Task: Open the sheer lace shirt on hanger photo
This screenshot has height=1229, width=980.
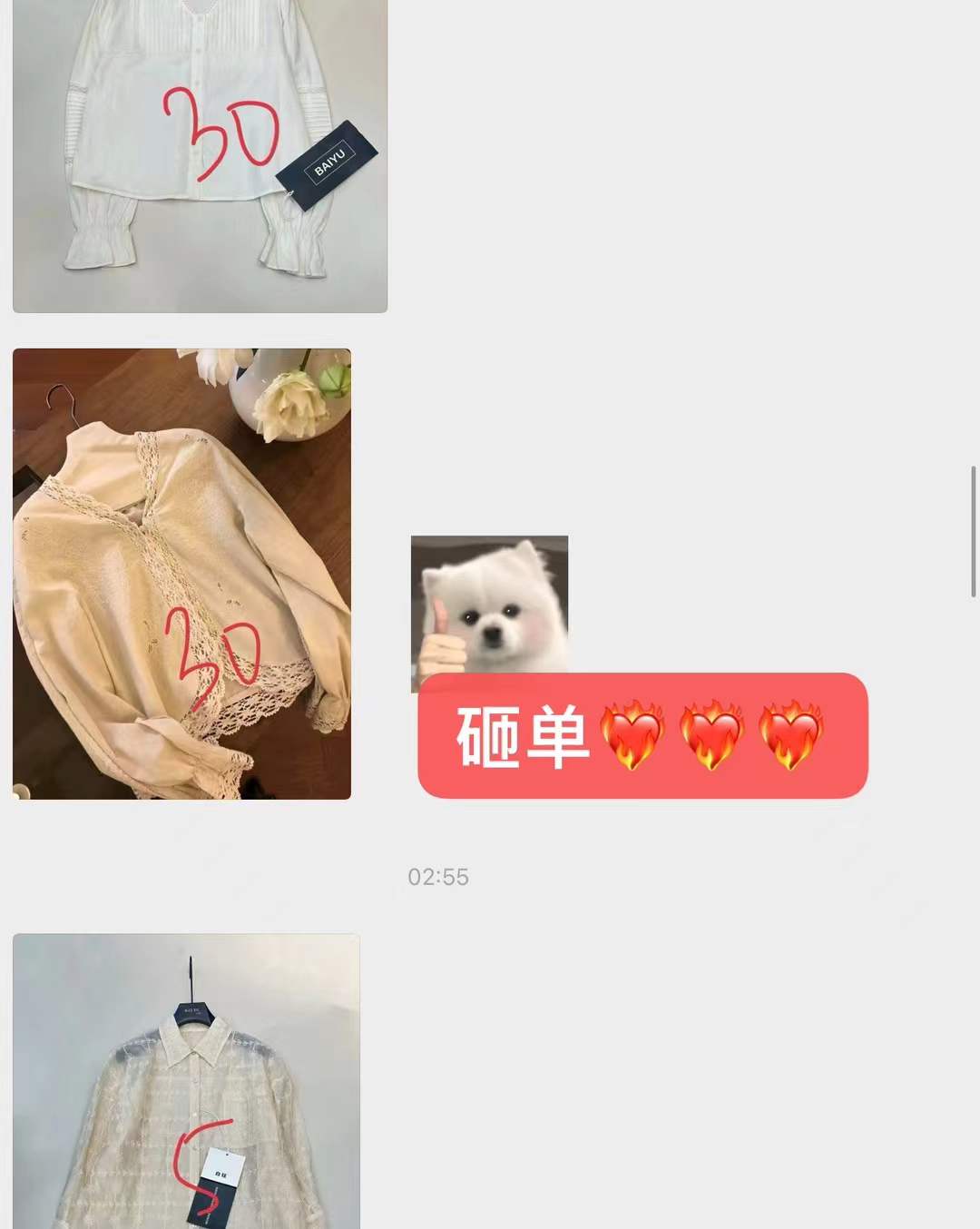Action: pyautogui.click(x=186, y=1080)
